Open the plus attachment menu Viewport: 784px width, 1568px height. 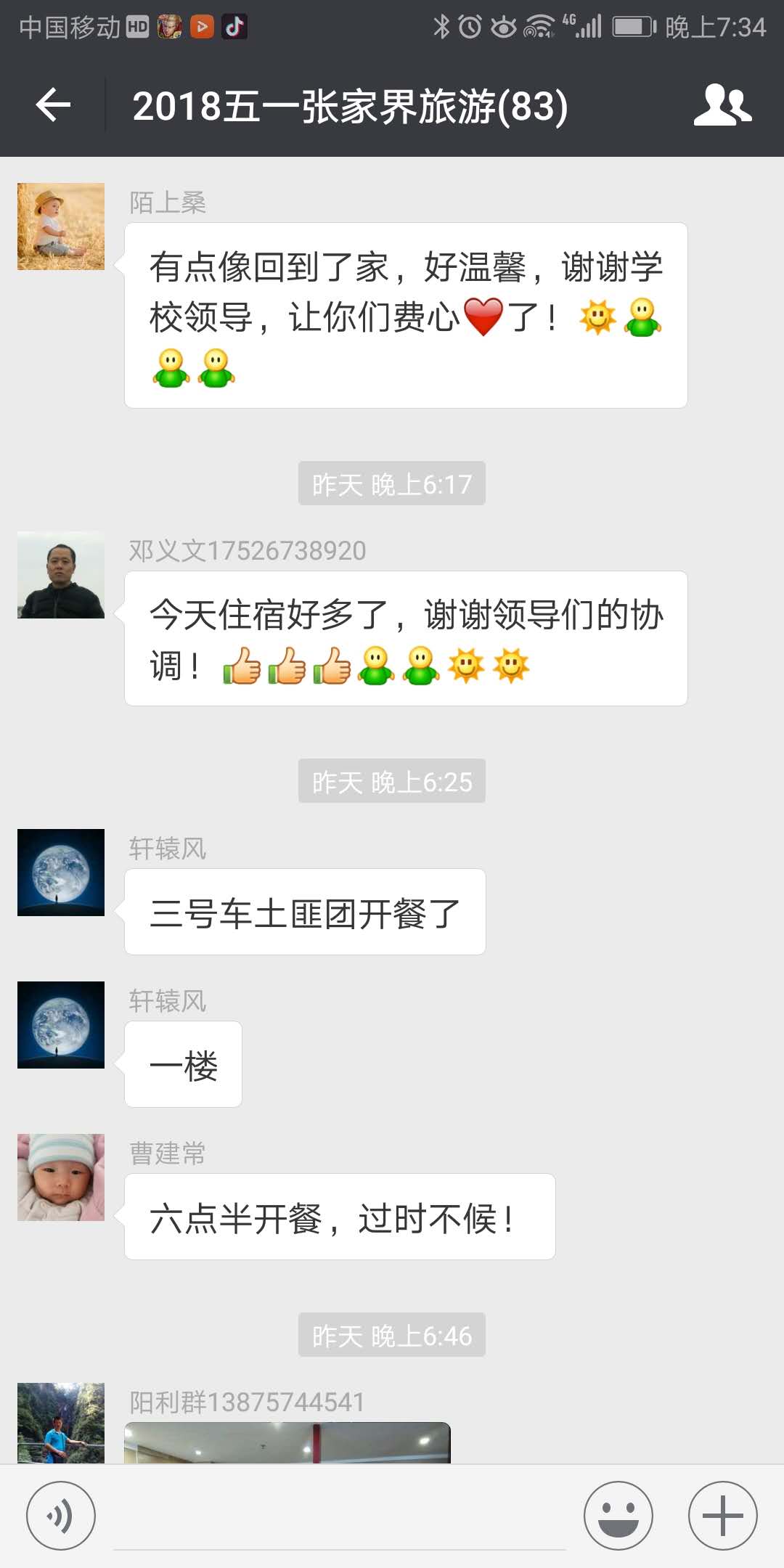coord(722,1516)
